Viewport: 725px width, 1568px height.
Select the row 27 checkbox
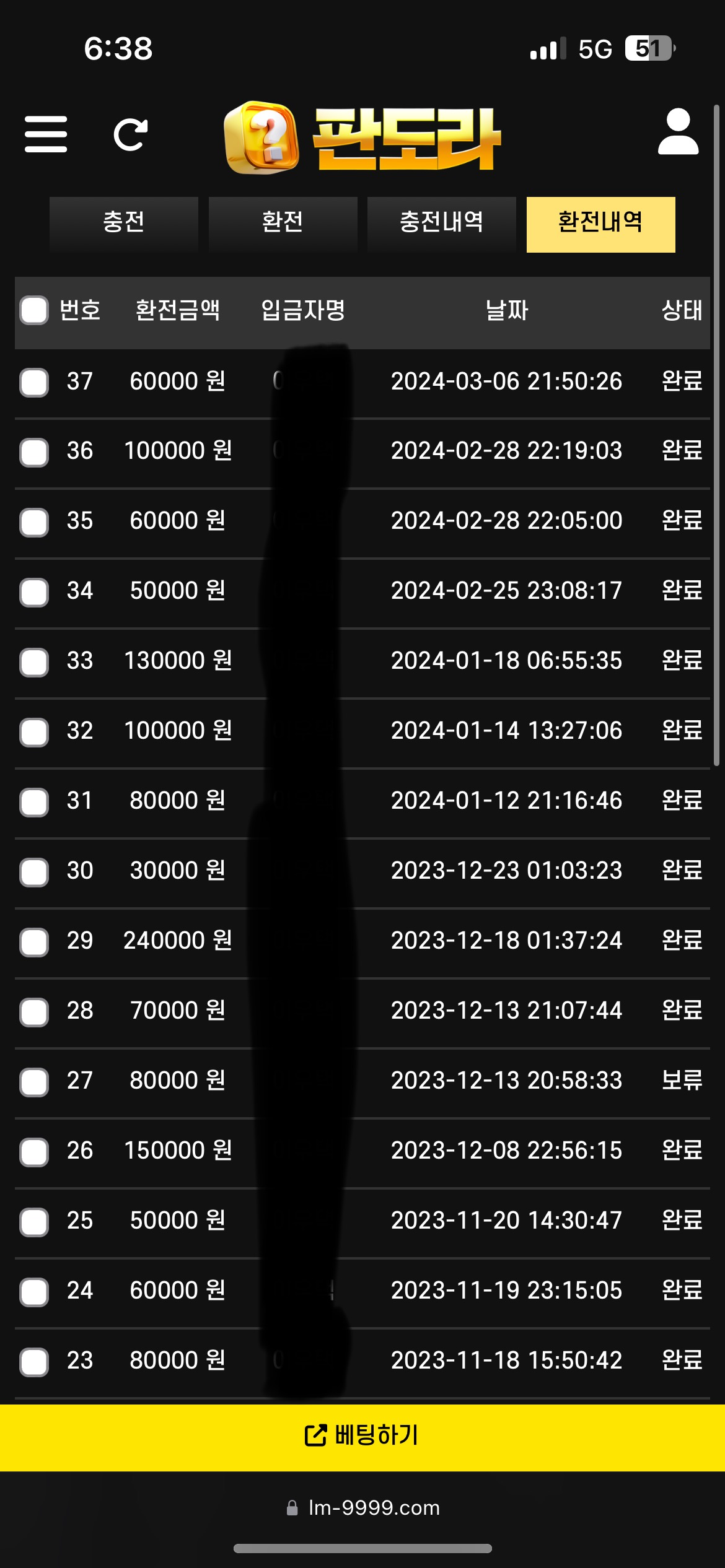(x=34, y=1082)
